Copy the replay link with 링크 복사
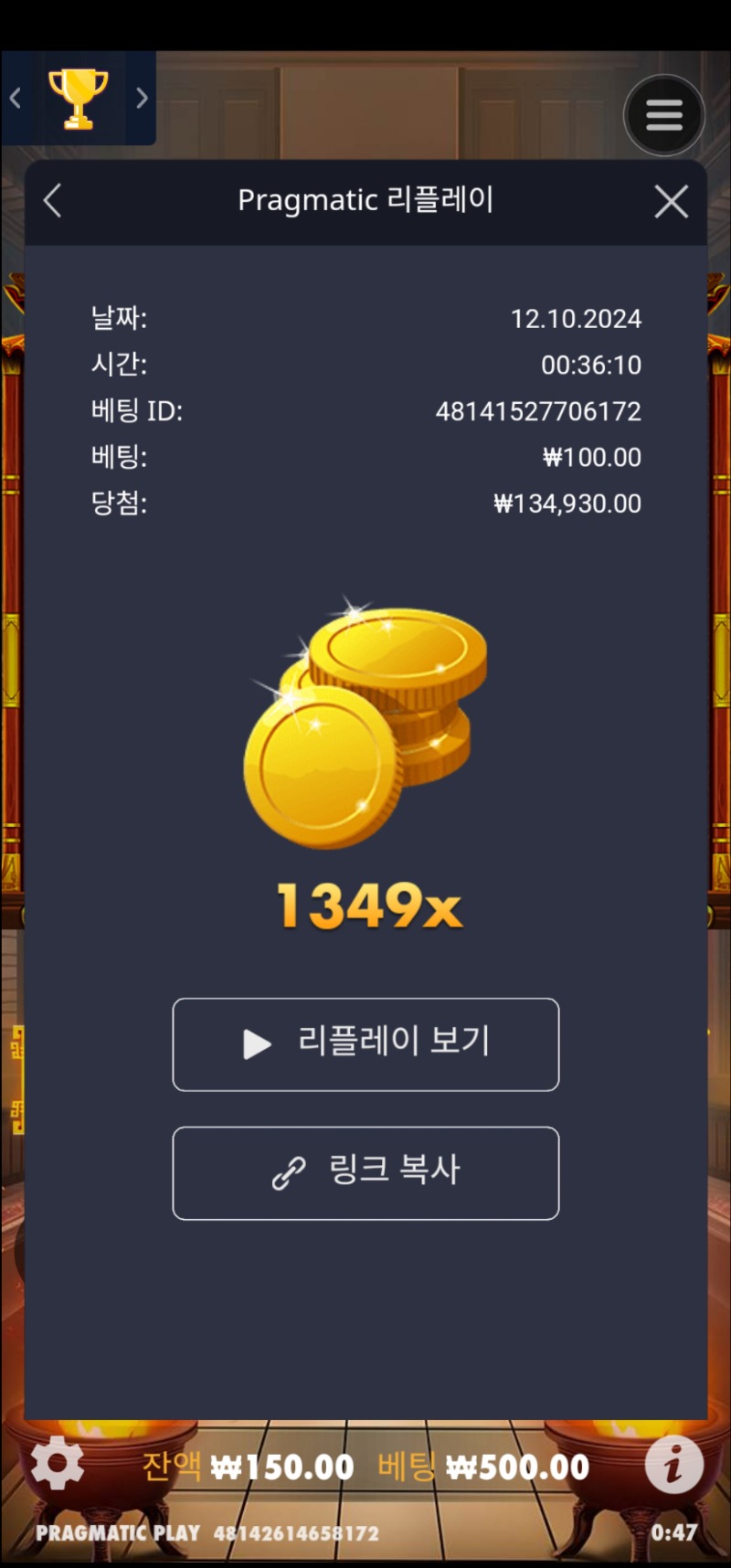The image size is (731, 1568). [365, 1172]
